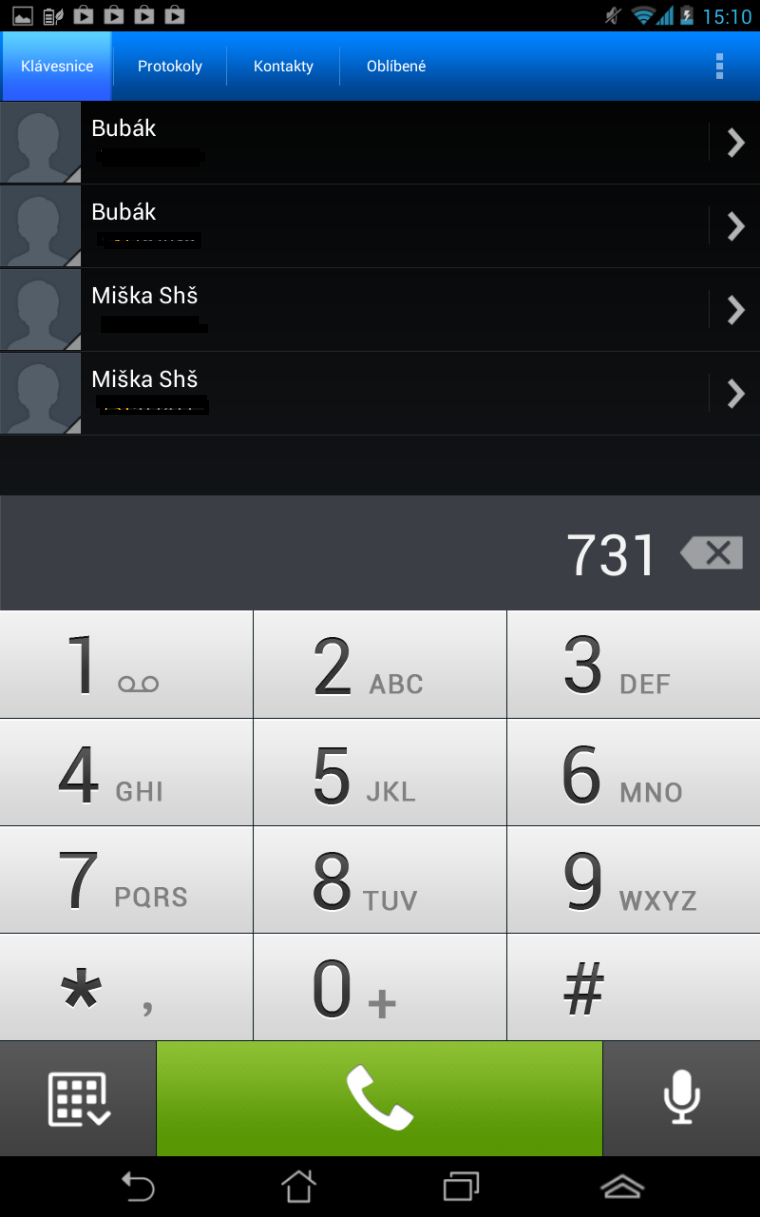This screenshot has height=1217, width=760.
Task: Tap the zero key with plus sign
Action: click(379, 986)
